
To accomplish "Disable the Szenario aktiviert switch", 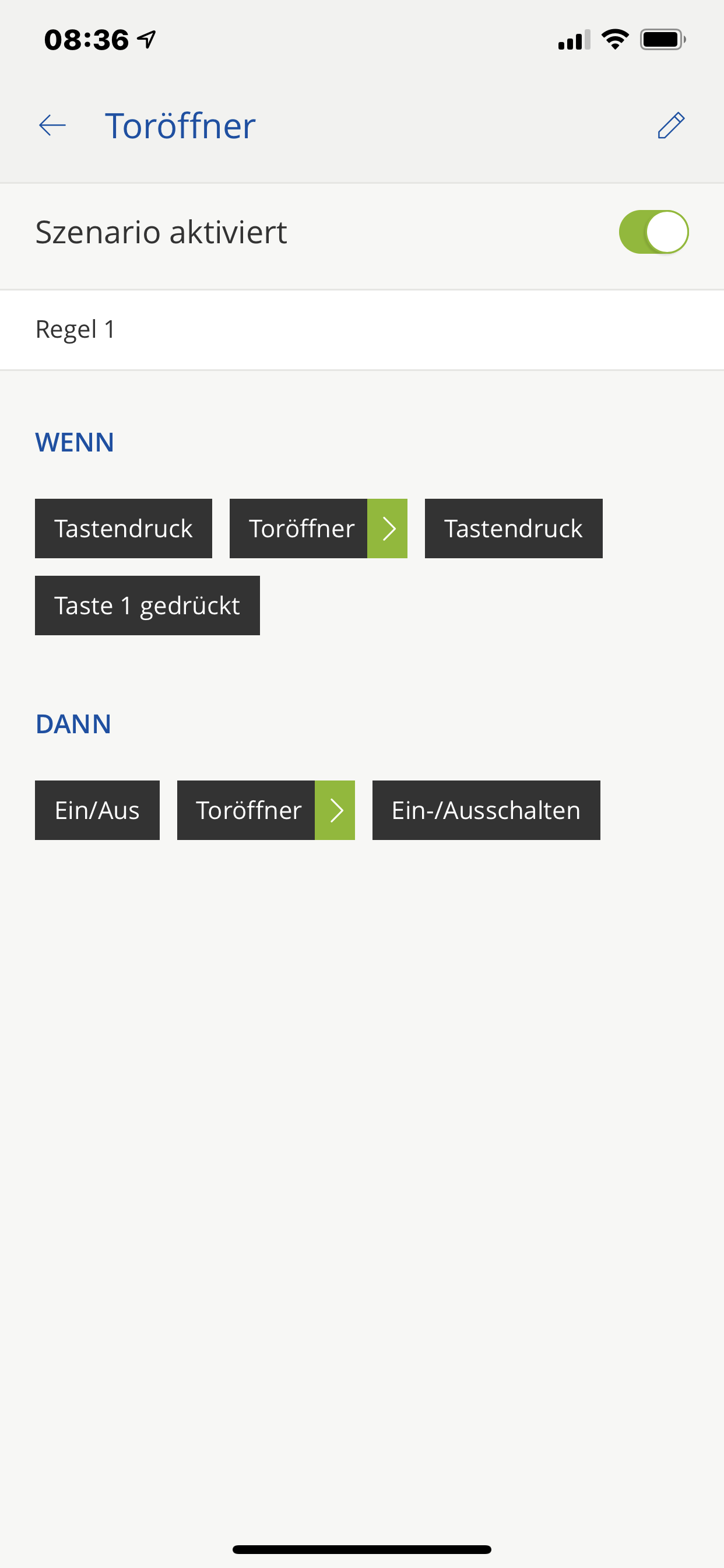I will point(653,232).
